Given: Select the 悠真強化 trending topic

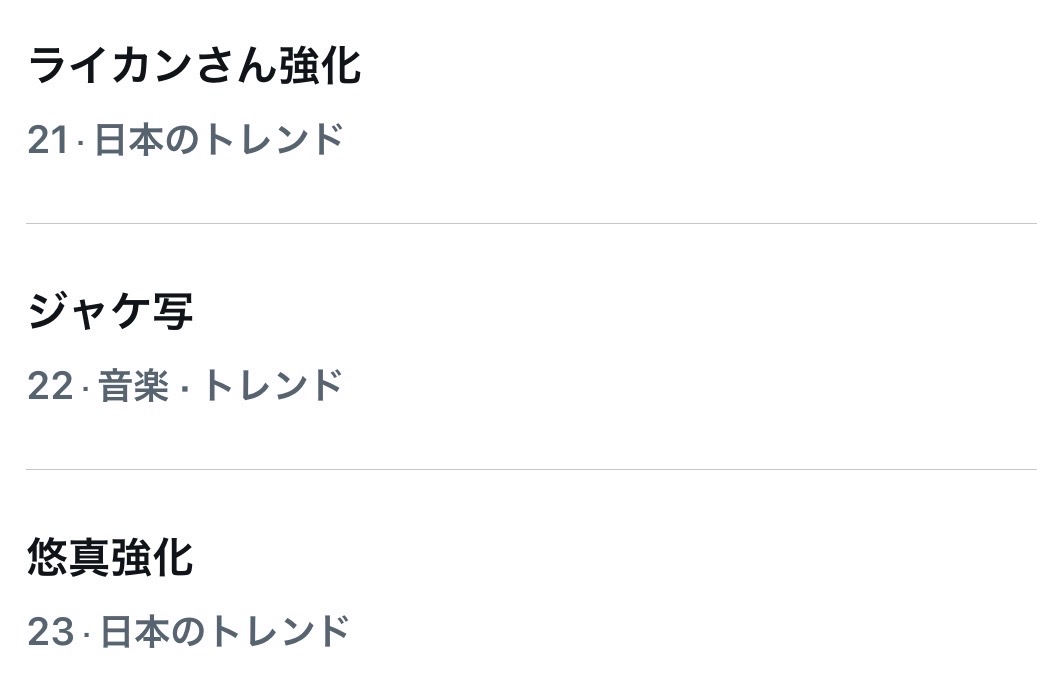Looking at the screenshot, I should point(110,558).
